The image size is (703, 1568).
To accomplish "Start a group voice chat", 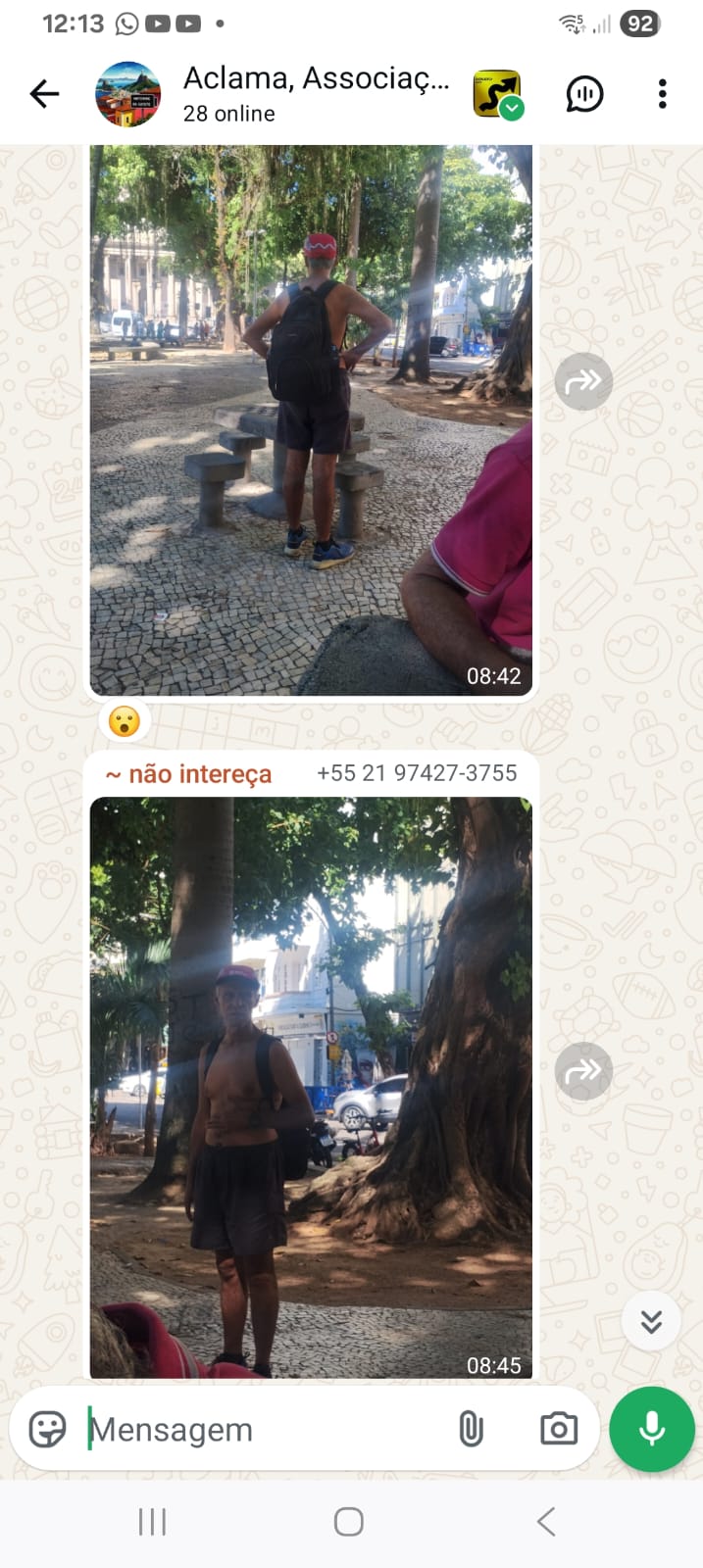I will pos(584,94).
